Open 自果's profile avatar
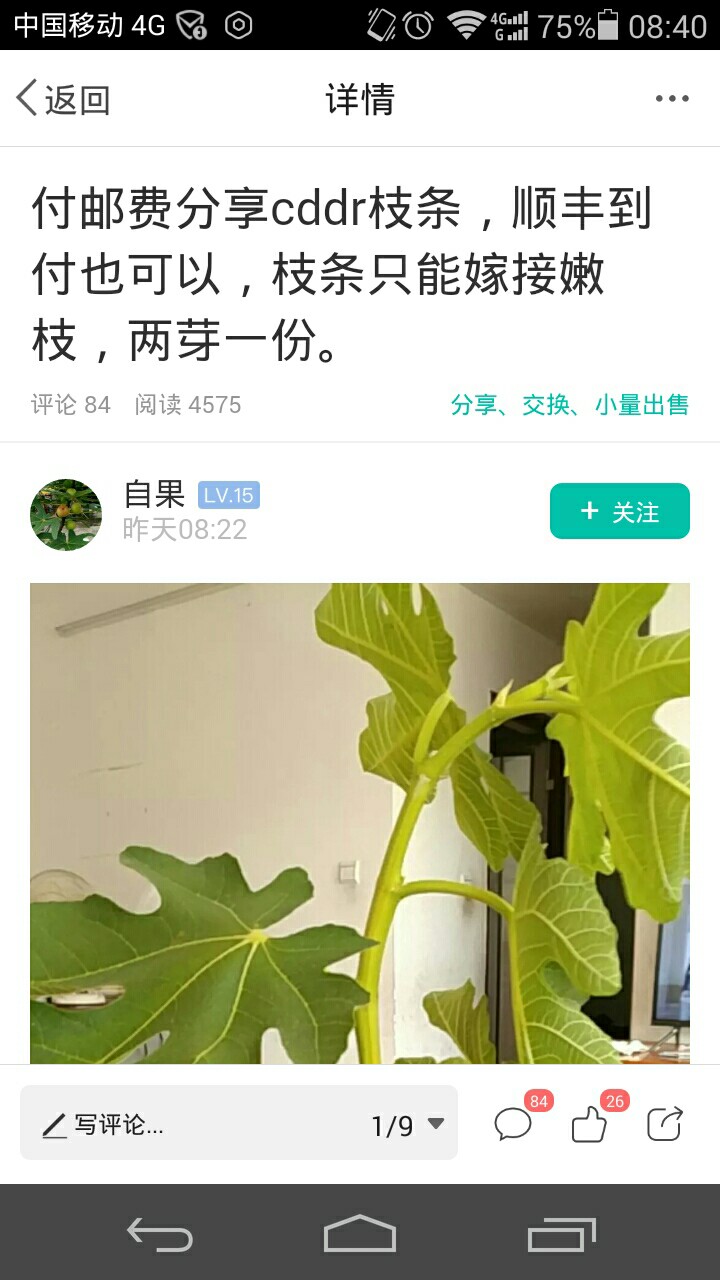 coord(66,514)
